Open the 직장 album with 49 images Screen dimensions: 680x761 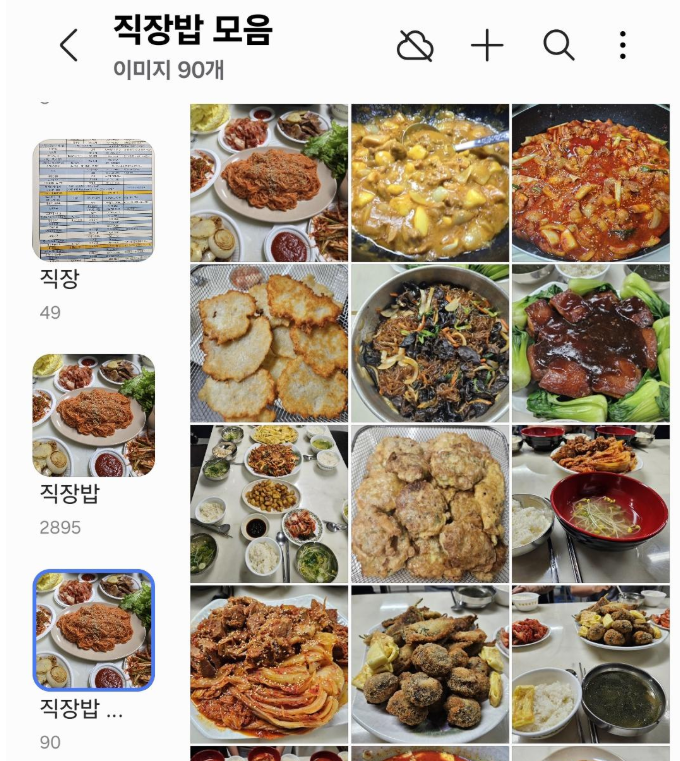click(94, 200)
